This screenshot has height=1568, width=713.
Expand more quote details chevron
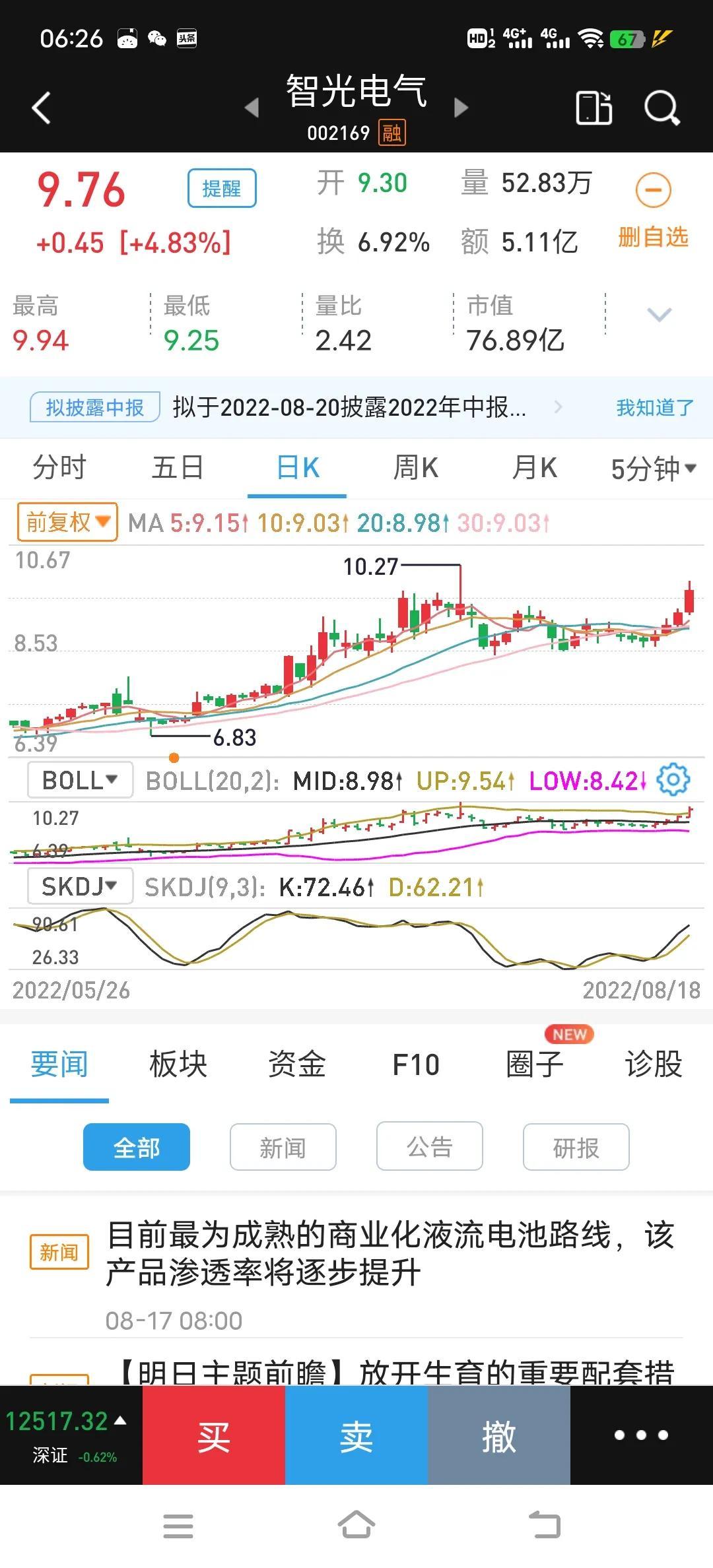tap(660, 315)
